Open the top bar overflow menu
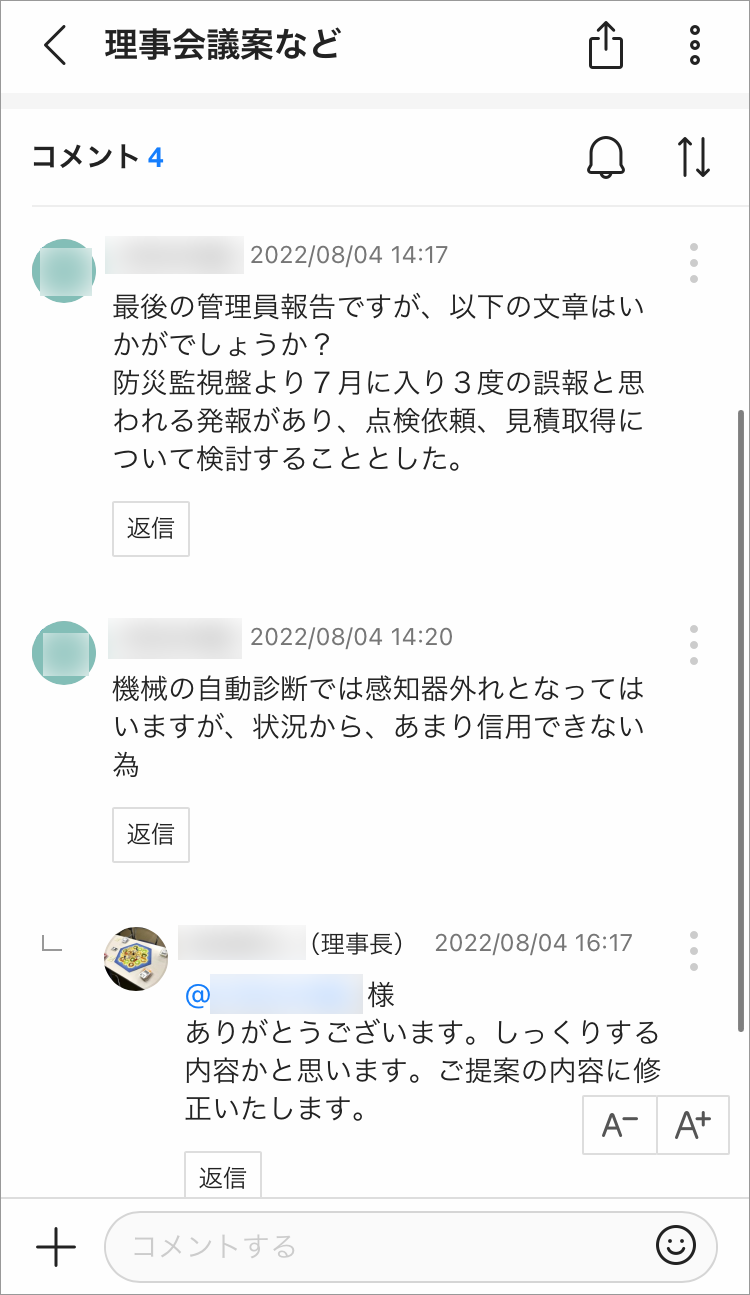 tap(695, 46)
